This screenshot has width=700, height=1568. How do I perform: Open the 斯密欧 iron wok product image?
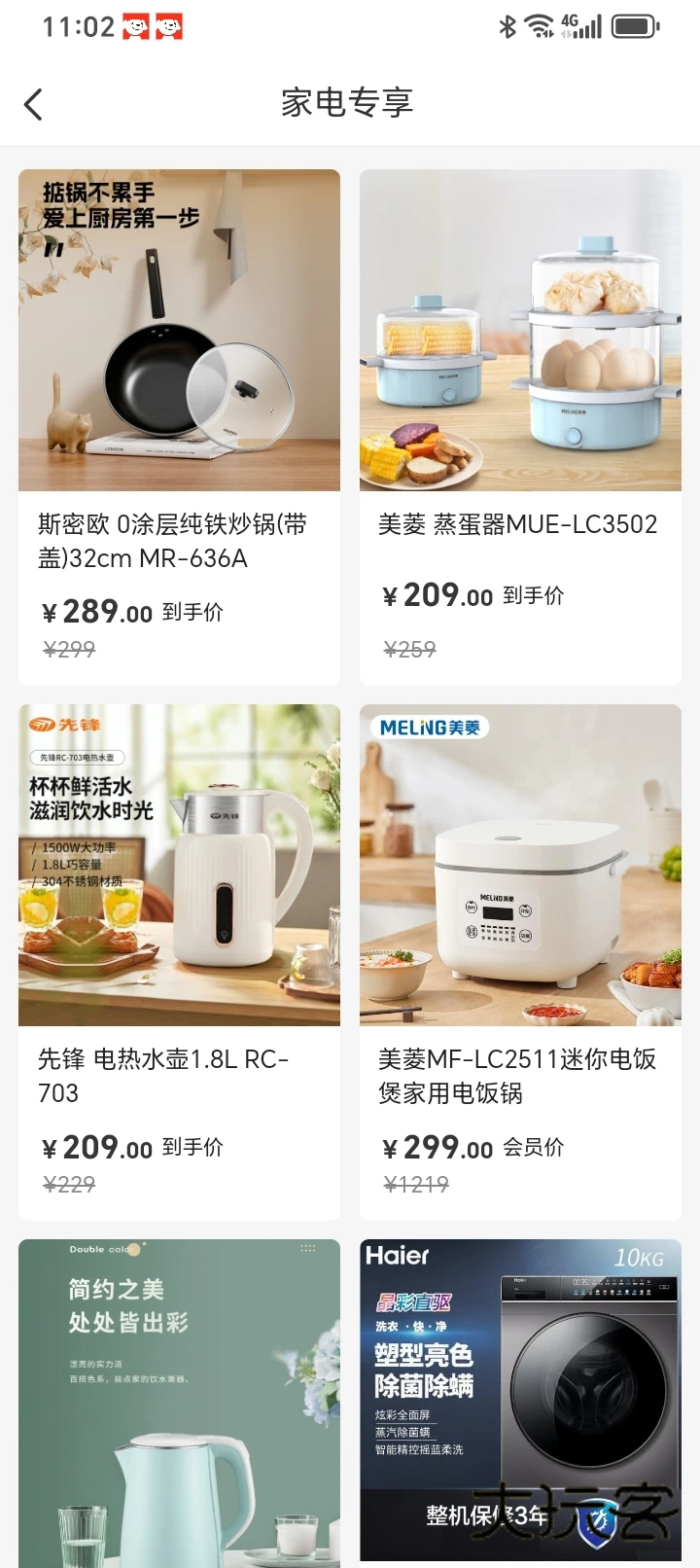pyautogui.click(x=179, y=329)
